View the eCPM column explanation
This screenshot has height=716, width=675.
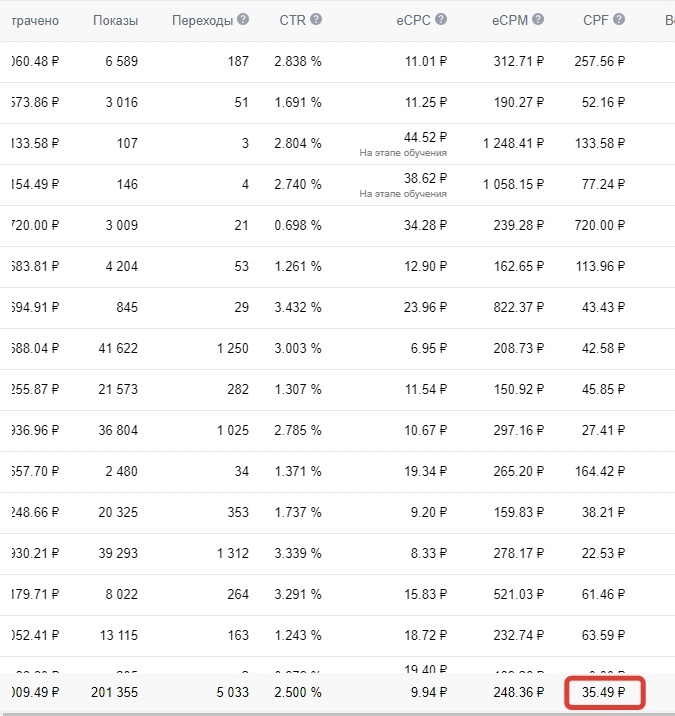[x=539, y=20]
